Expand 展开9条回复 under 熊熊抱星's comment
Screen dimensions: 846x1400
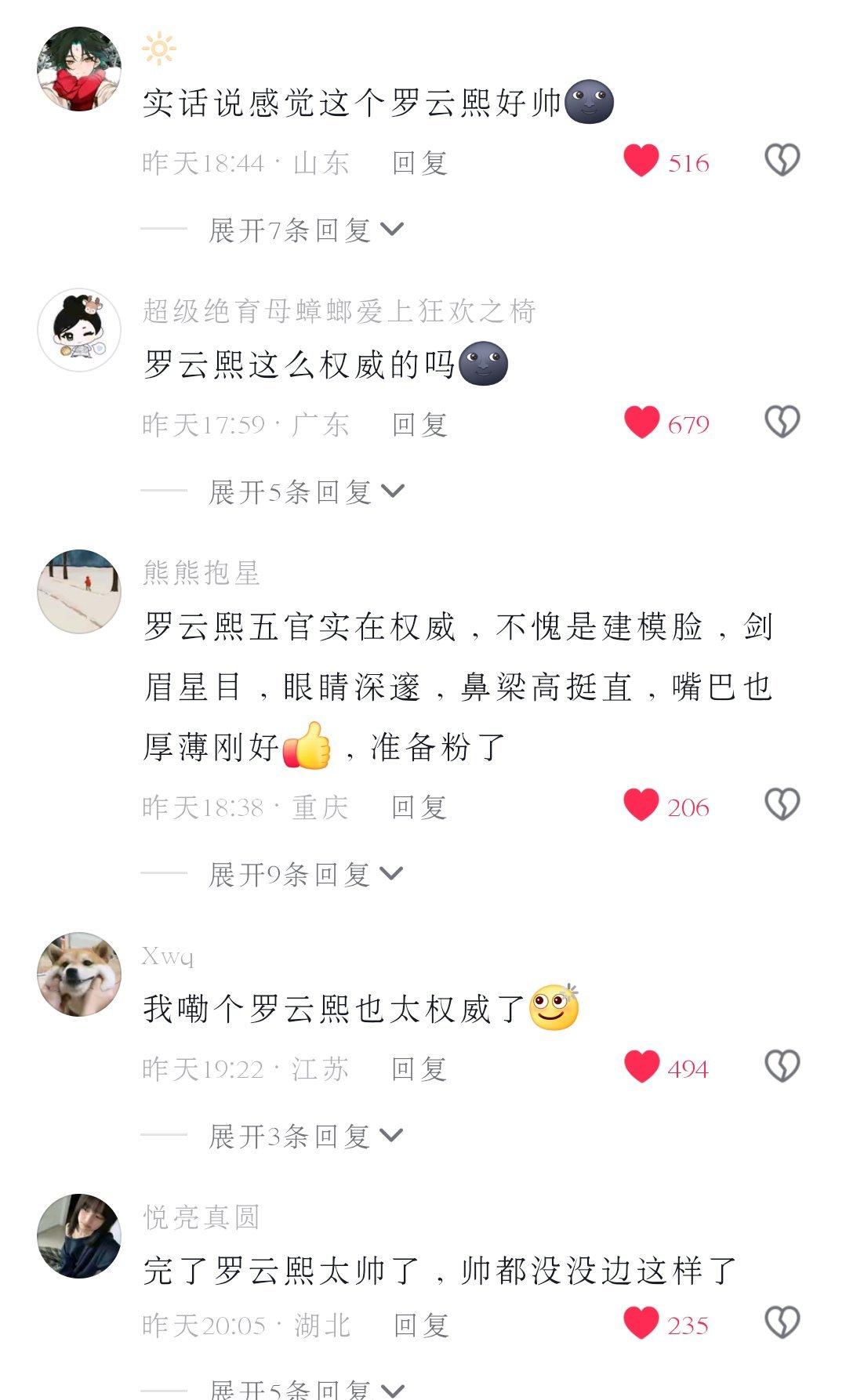tap(306, 875)
